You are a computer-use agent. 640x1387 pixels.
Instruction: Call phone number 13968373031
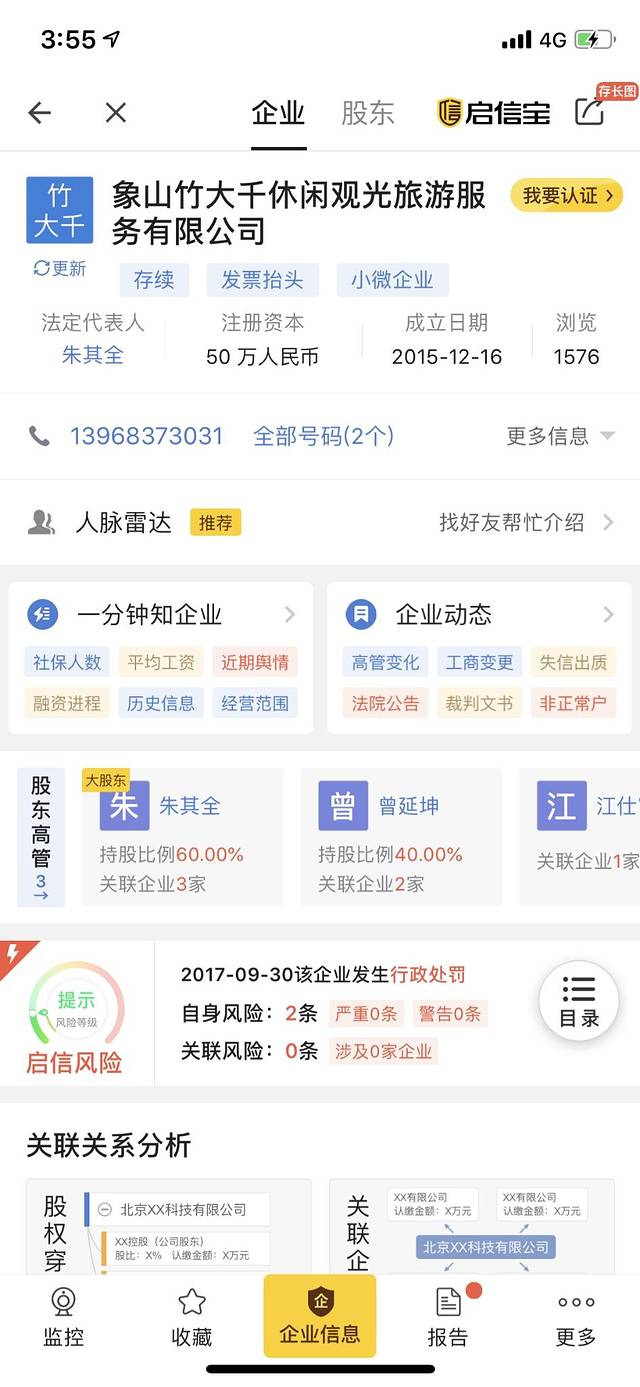click(x=146, y=436)
